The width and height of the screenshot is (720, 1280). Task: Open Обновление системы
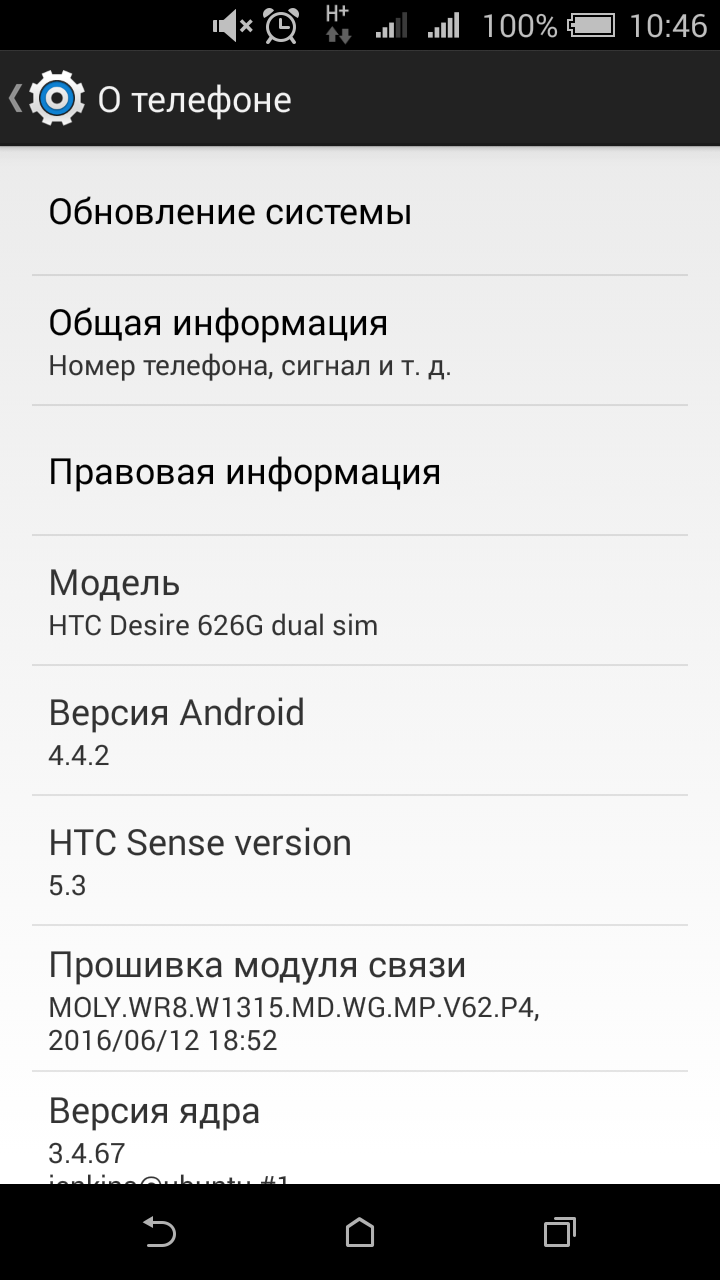[x=360, y=212]
